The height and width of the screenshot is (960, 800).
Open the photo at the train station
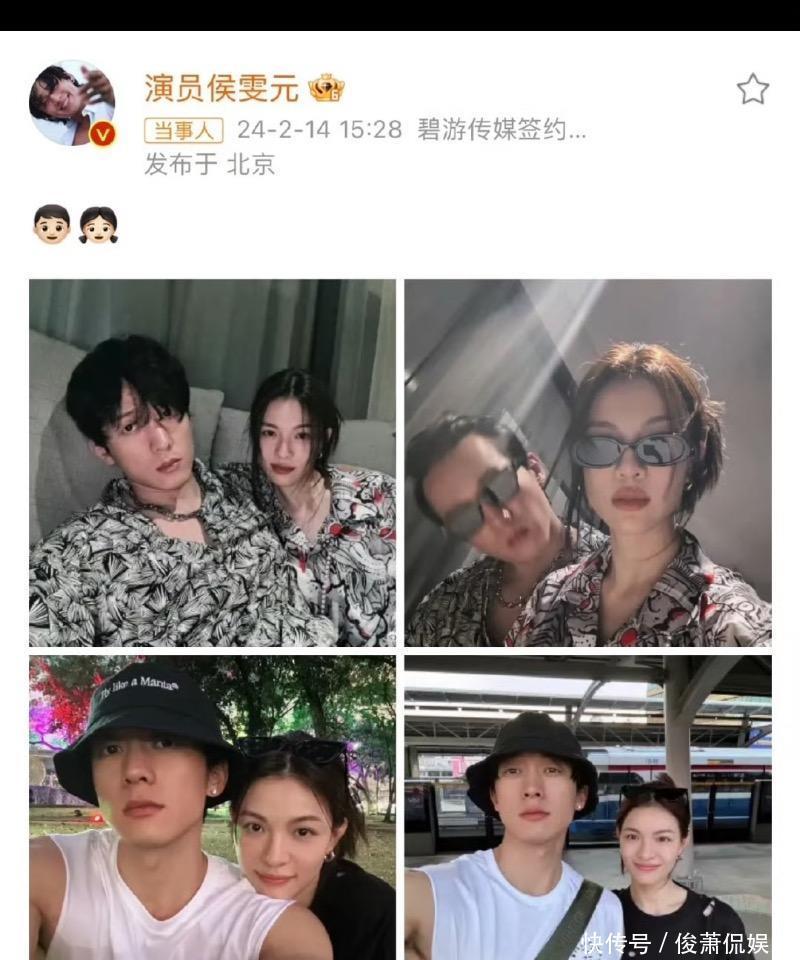pyautogui.click(x=588, y=808)
